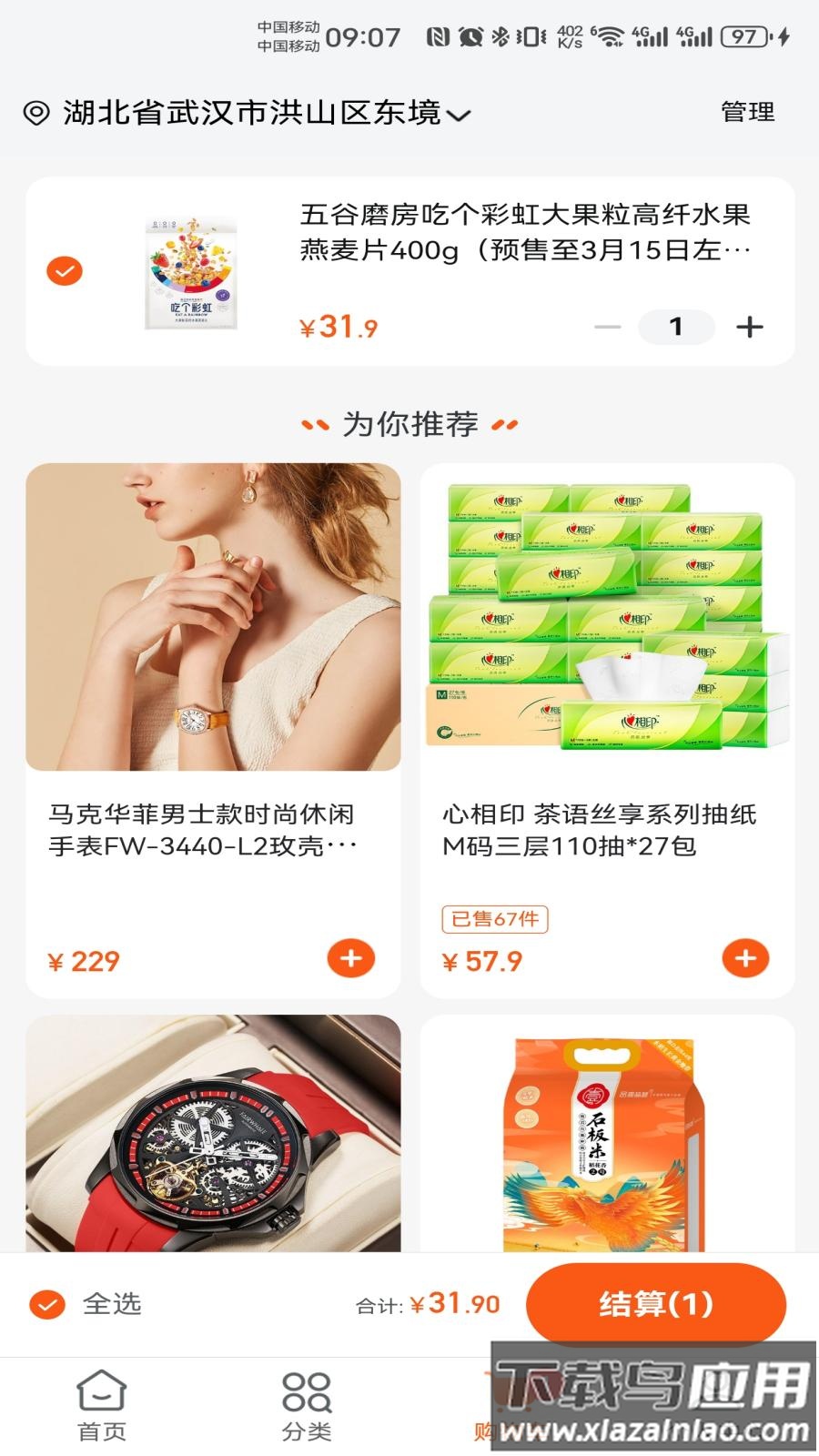Screen dimensions: 819x1456
Task: Open 管理 to manage cart items
Action: [x=746, y=113]
